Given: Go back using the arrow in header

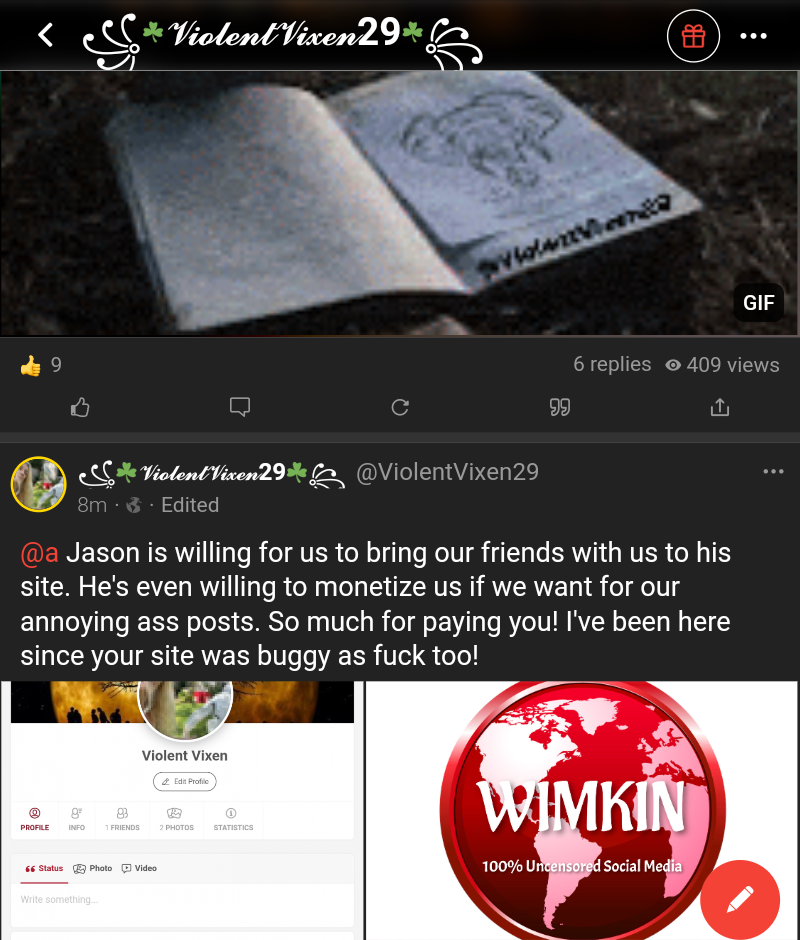Looking at the screenshot, I should (45, 36).
